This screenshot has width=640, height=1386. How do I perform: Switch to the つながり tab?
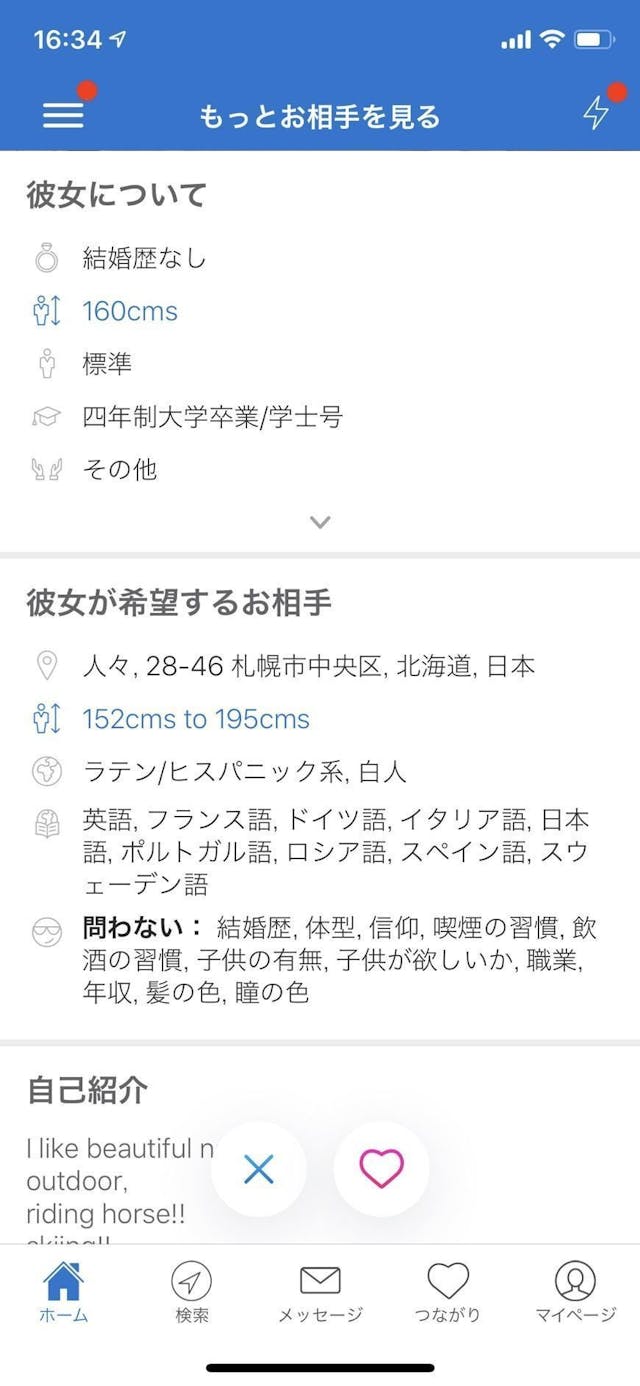pos(448,1292)
